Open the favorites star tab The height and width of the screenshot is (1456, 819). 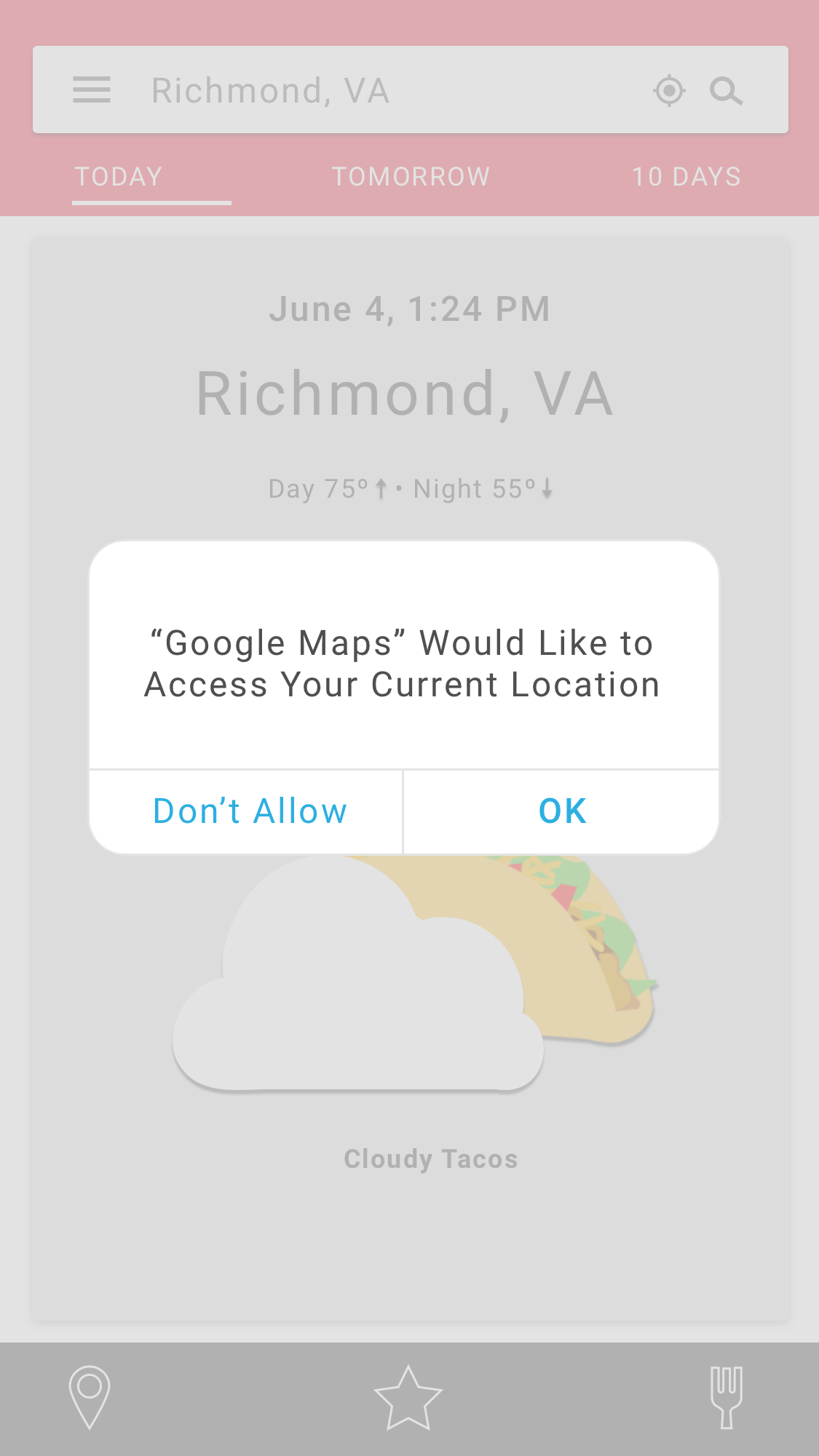[408, 1398]
